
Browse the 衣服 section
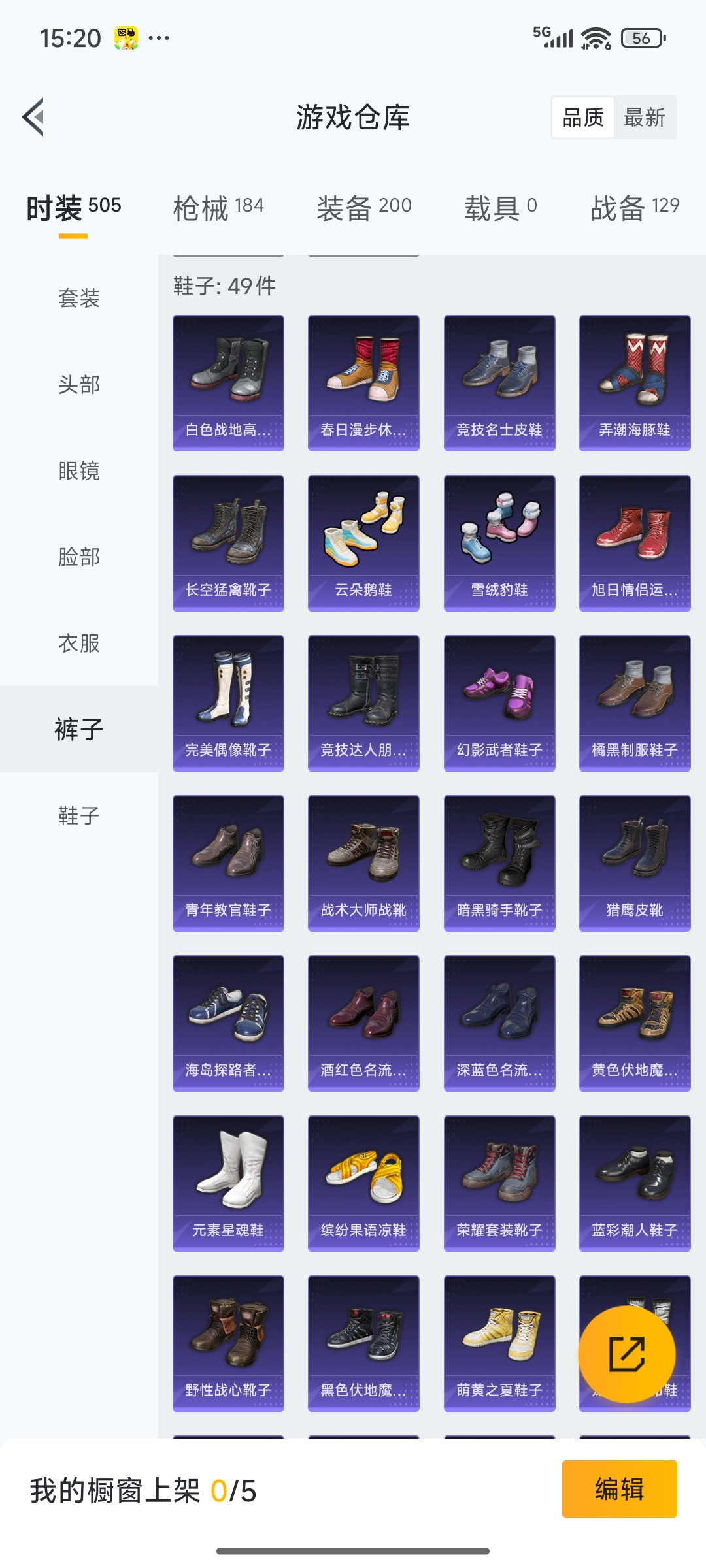(x=78, y=644)
